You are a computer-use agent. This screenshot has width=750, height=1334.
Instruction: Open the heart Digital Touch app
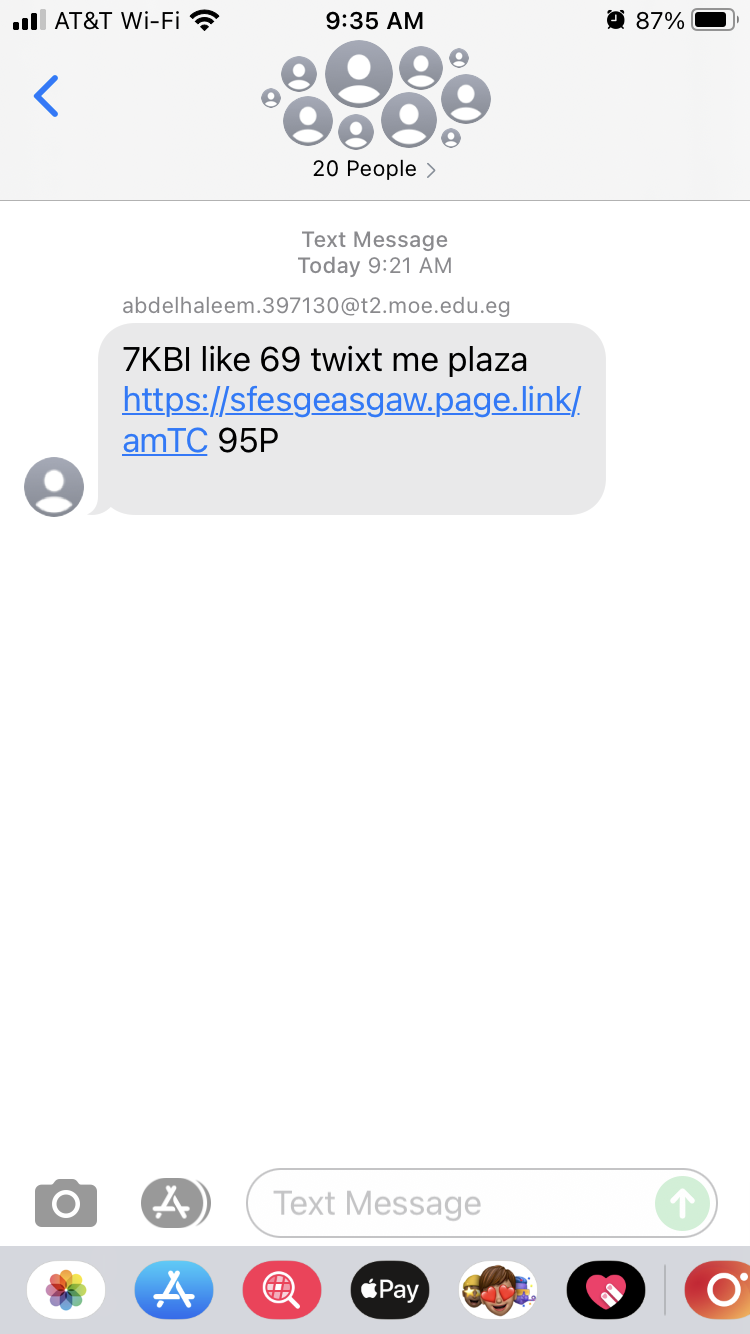(x=606, y=1290)
